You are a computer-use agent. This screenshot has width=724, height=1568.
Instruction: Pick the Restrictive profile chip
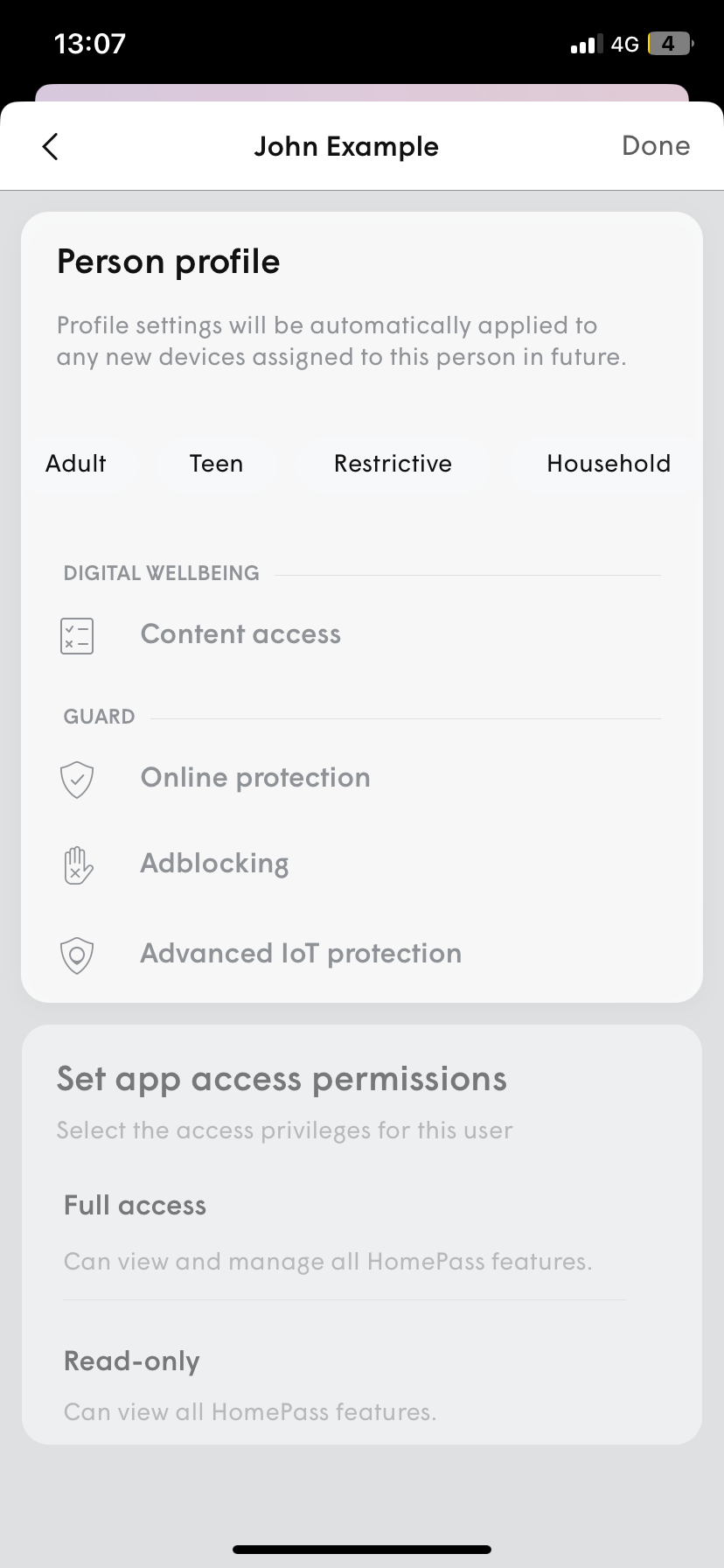point(393,464)
